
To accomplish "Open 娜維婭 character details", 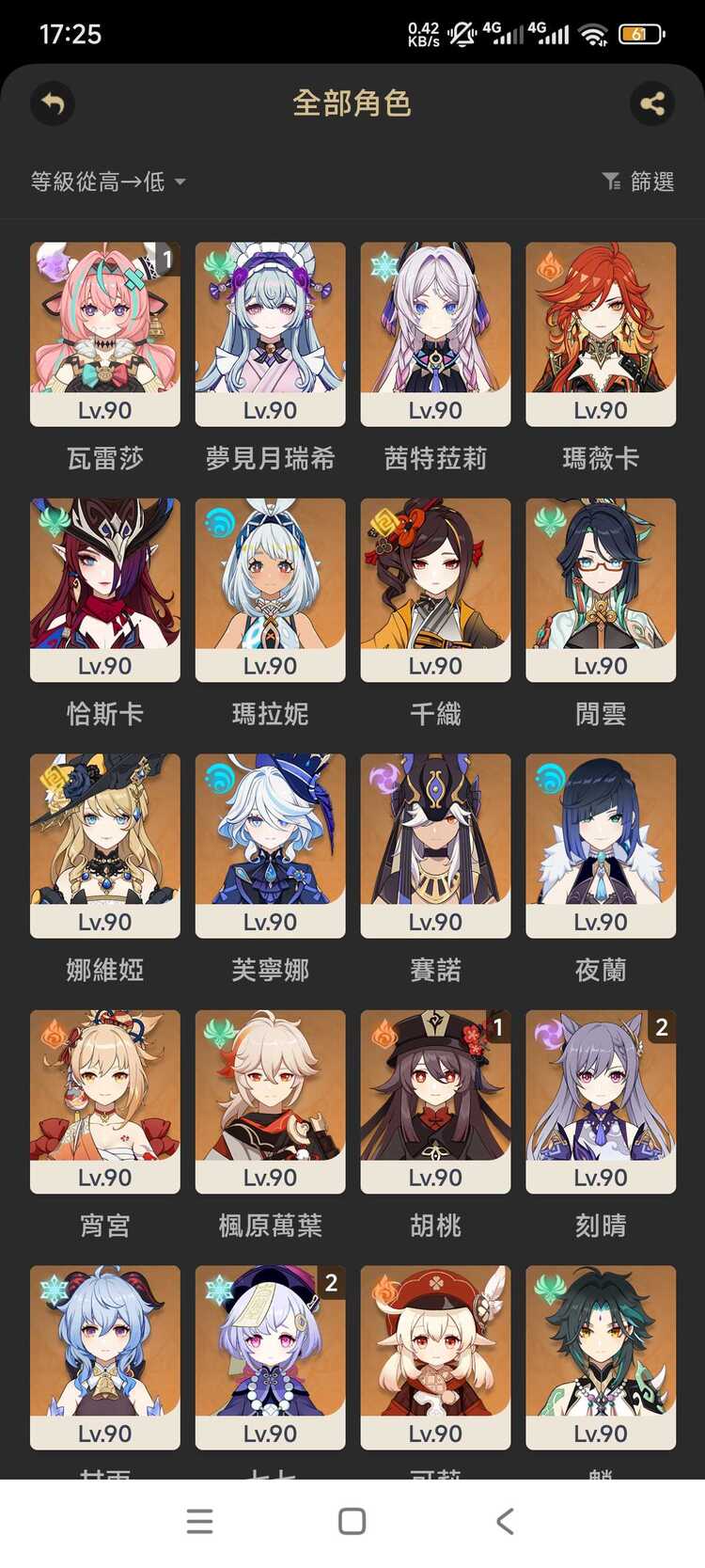I will [x=105, y=846].
